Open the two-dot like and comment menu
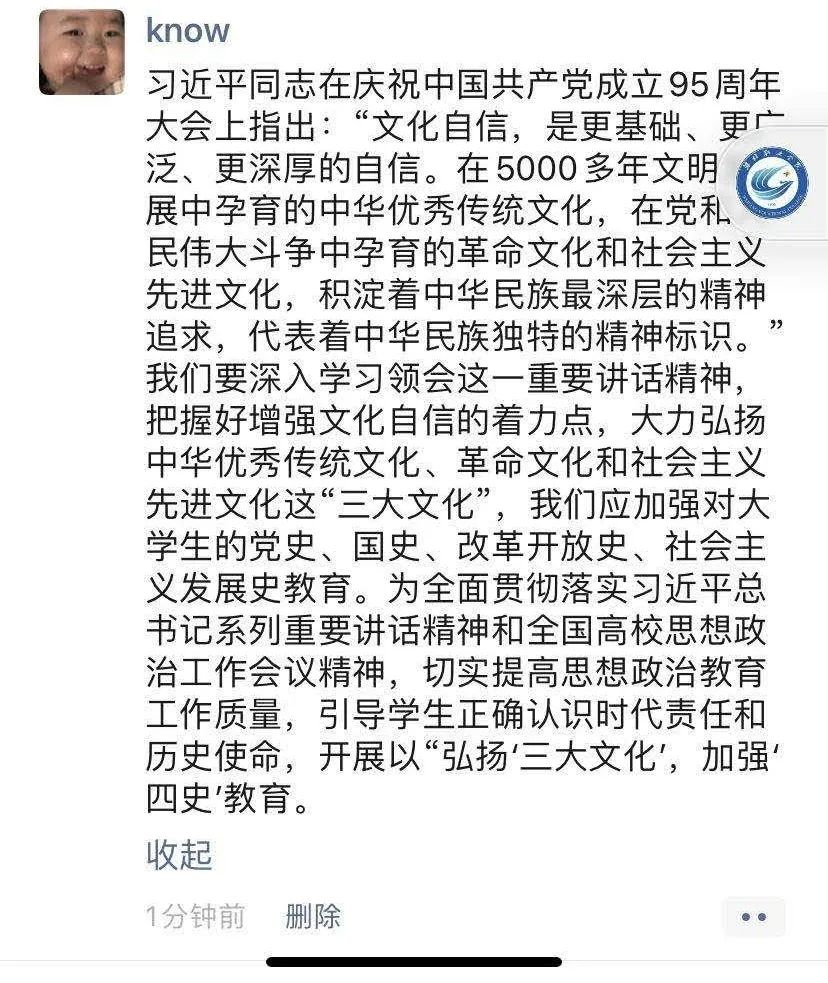The height and width of the screenshot is (983, 828). click(753, 916)
